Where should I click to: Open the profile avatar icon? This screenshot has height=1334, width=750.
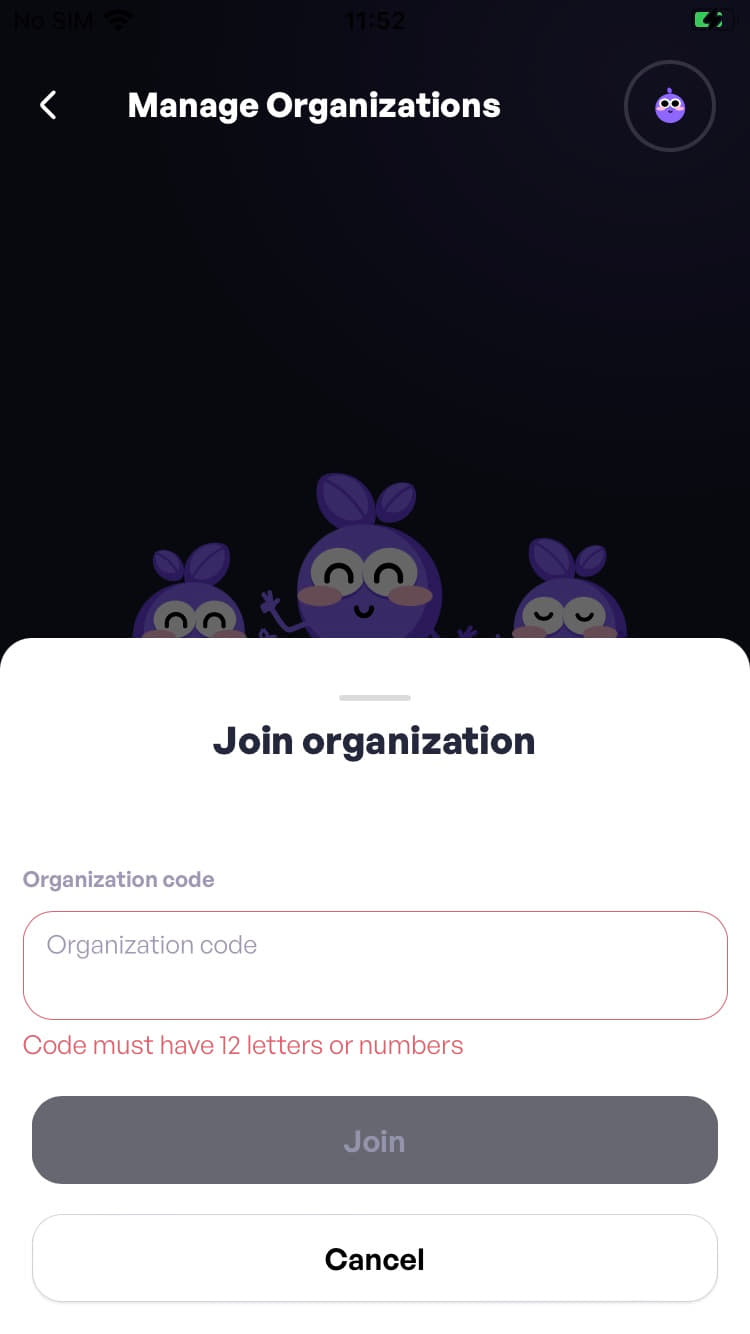(x=669, y=106)
